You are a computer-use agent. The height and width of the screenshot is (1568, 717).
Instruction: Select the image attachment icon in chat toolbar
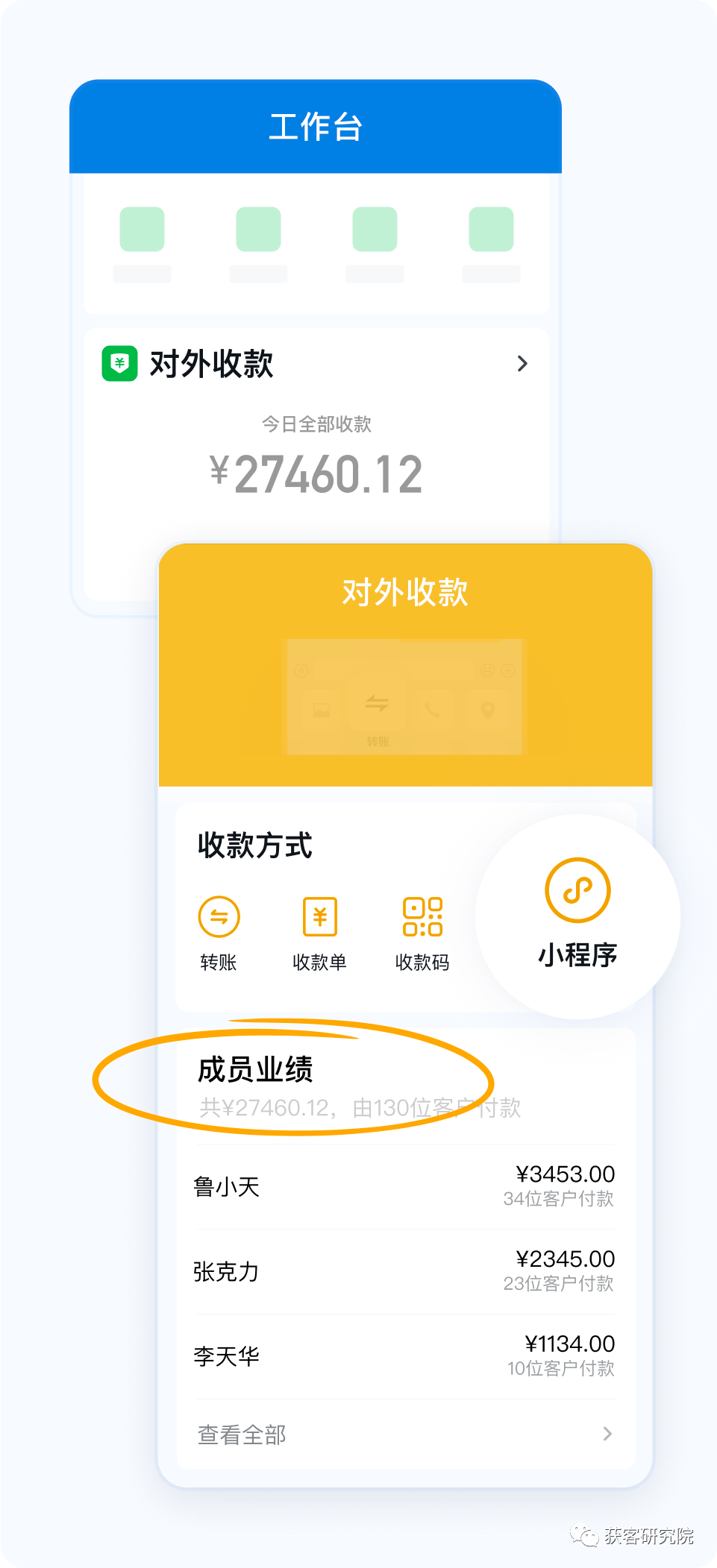(321, 711)
